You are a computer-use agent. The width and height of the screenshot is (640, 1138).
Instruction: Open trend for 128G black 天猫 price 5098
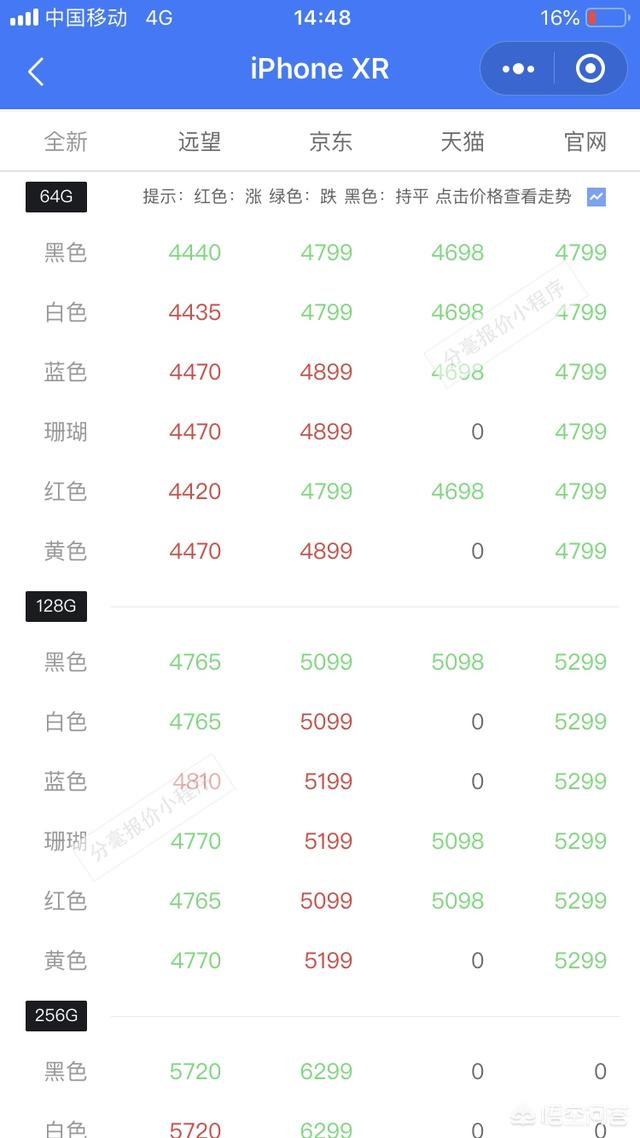tap(457, 662)
